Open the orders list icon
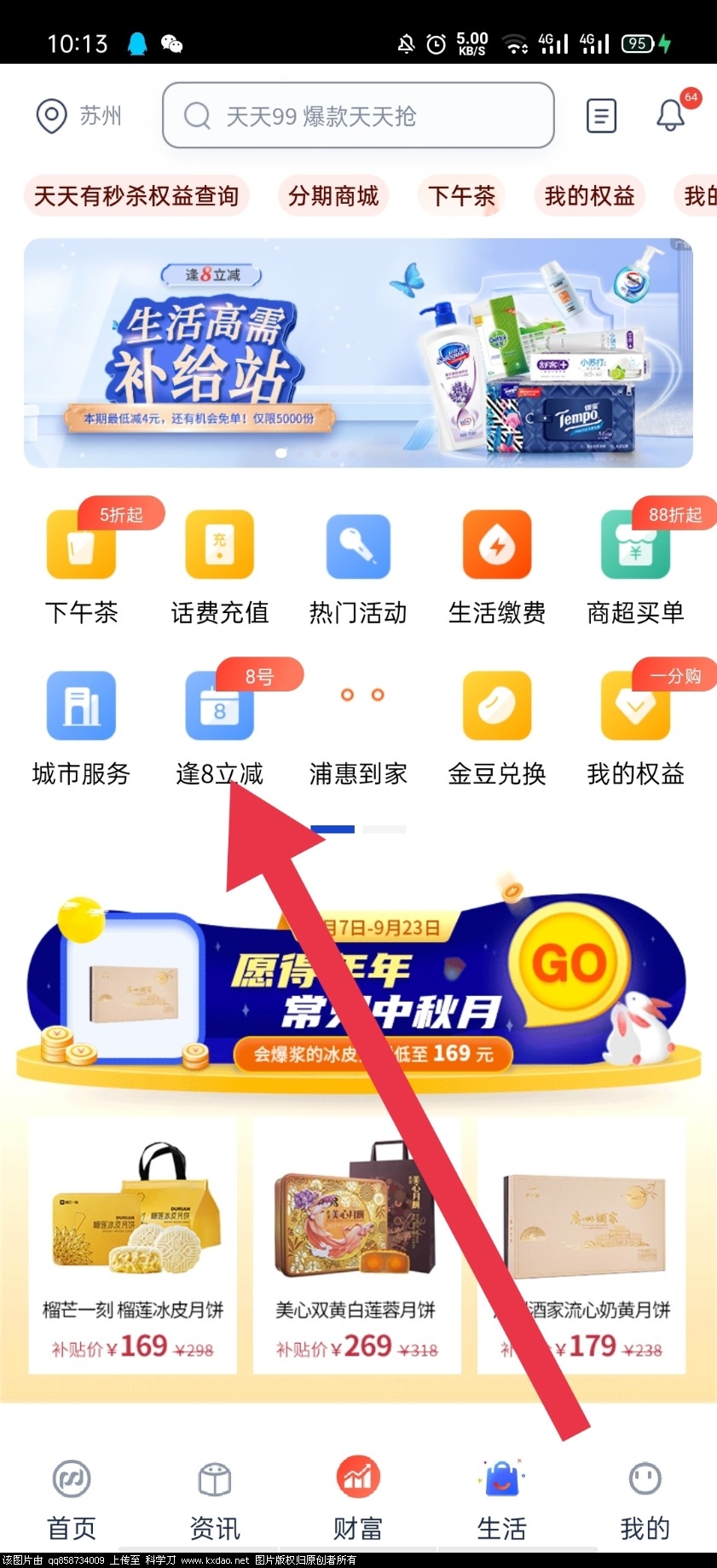The image size is (717, 1568). [601, 115]
